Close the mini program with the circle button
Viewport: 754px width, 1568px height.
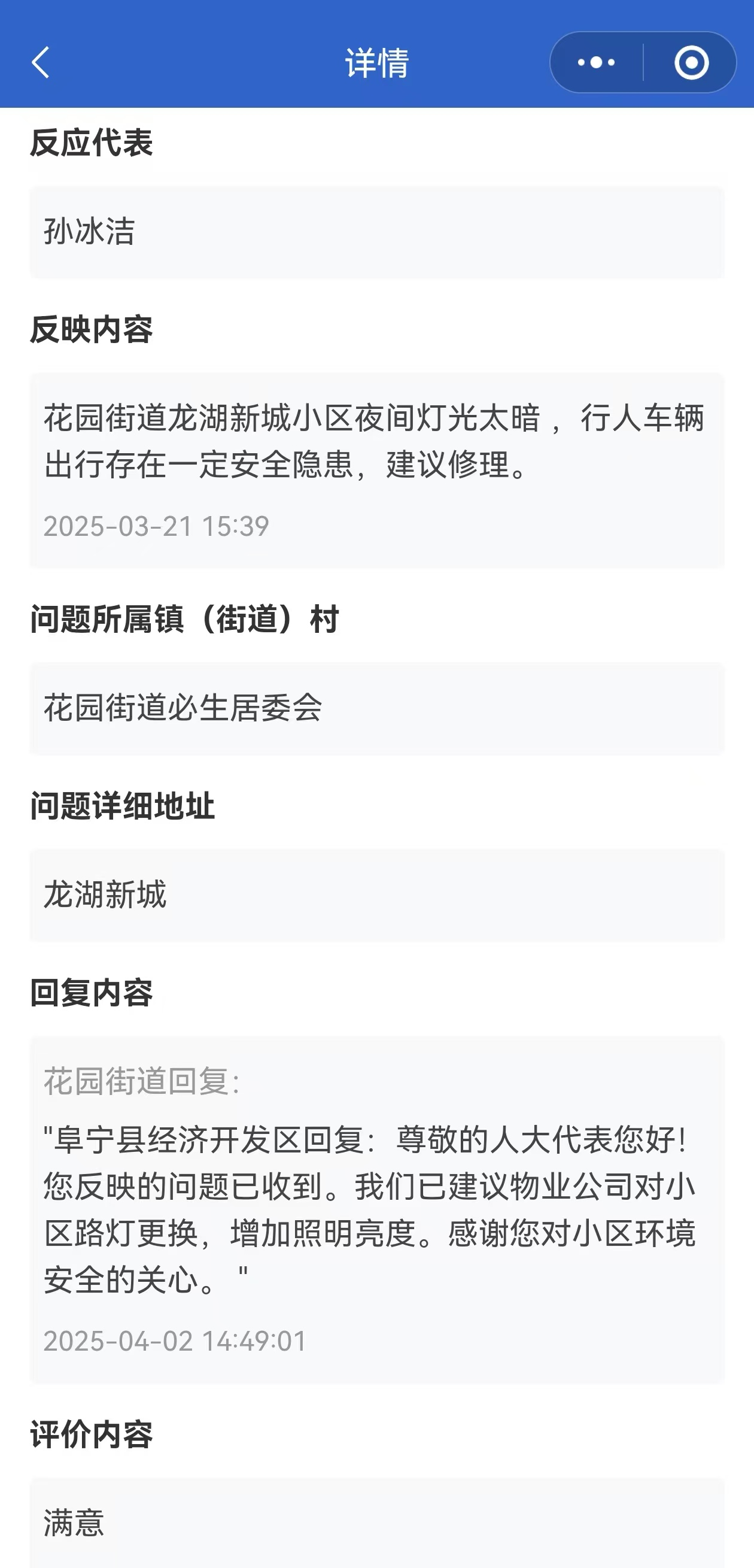[691, 63]
